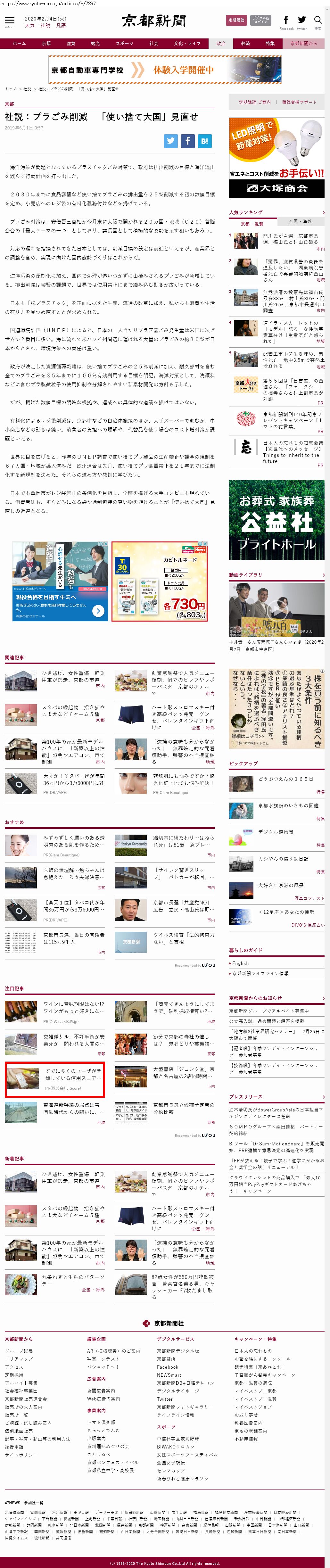
Task: Open the 定期購読 ご案内 link
Action: [x=254, y=102]
